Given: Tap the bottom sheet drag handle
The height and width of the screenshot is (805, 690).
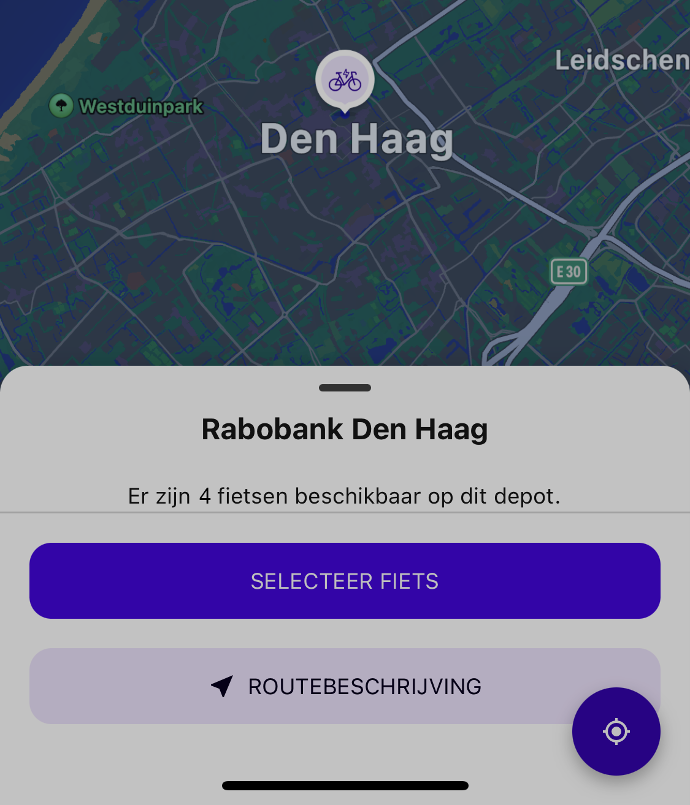Looking at the screenshot, I should 345,388.
